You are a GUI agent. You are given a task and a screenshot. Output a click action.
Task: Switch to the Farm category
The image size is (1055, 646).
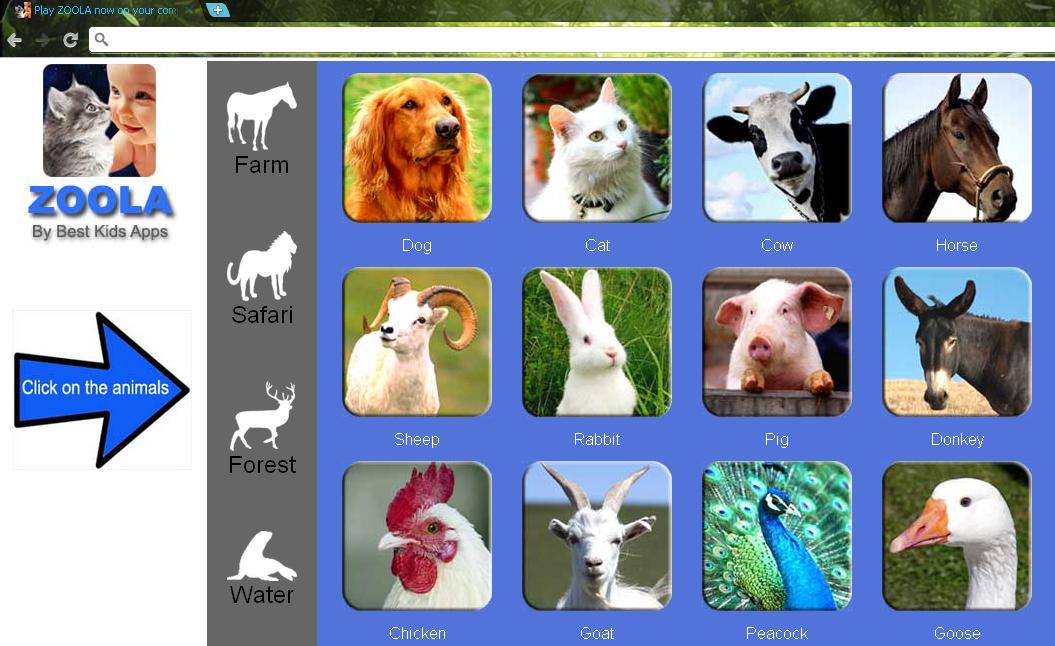[261, 128]
